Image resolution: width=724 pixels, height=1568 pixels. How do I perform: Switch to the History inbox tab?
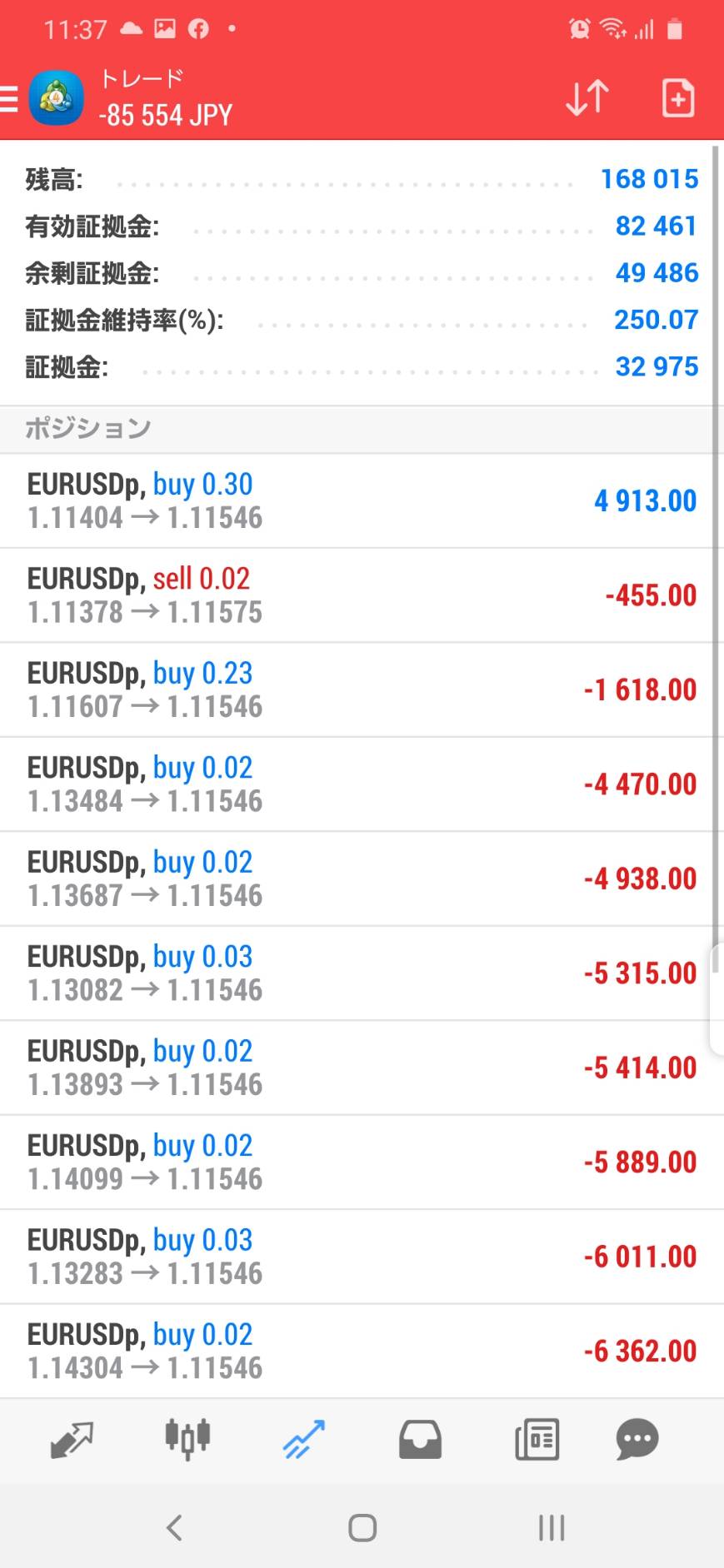[x=420, y=1440]
